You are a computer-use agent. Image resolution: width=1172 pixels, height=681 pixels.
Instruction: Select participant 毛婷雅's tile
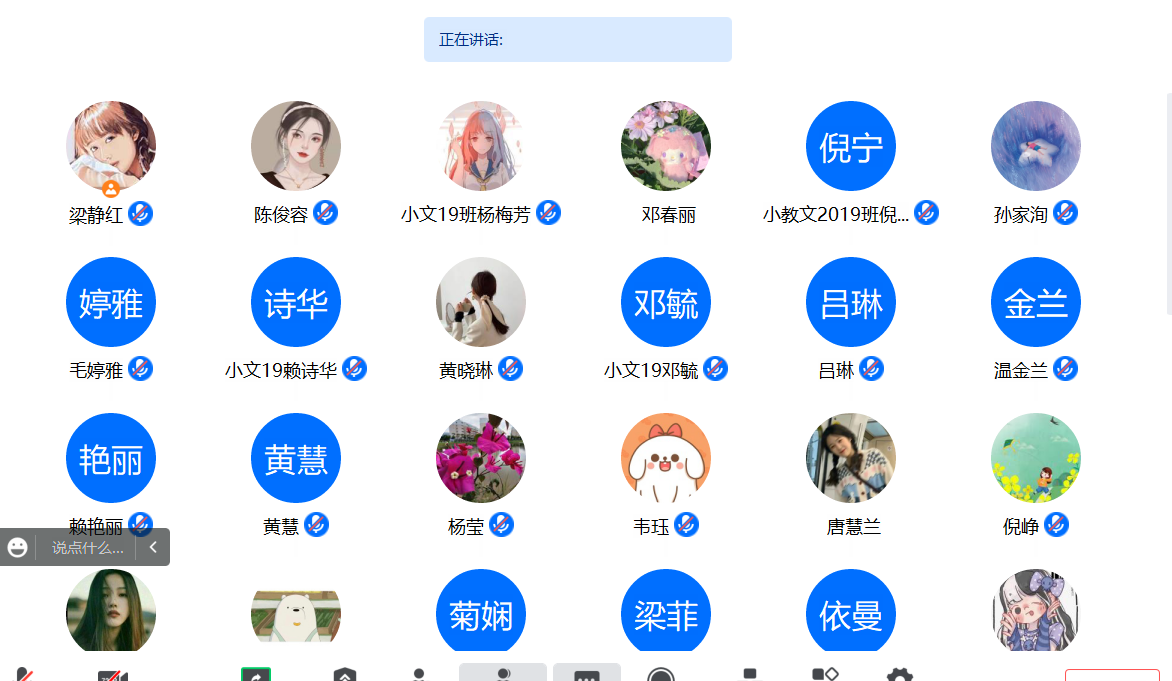coord(111,302)
